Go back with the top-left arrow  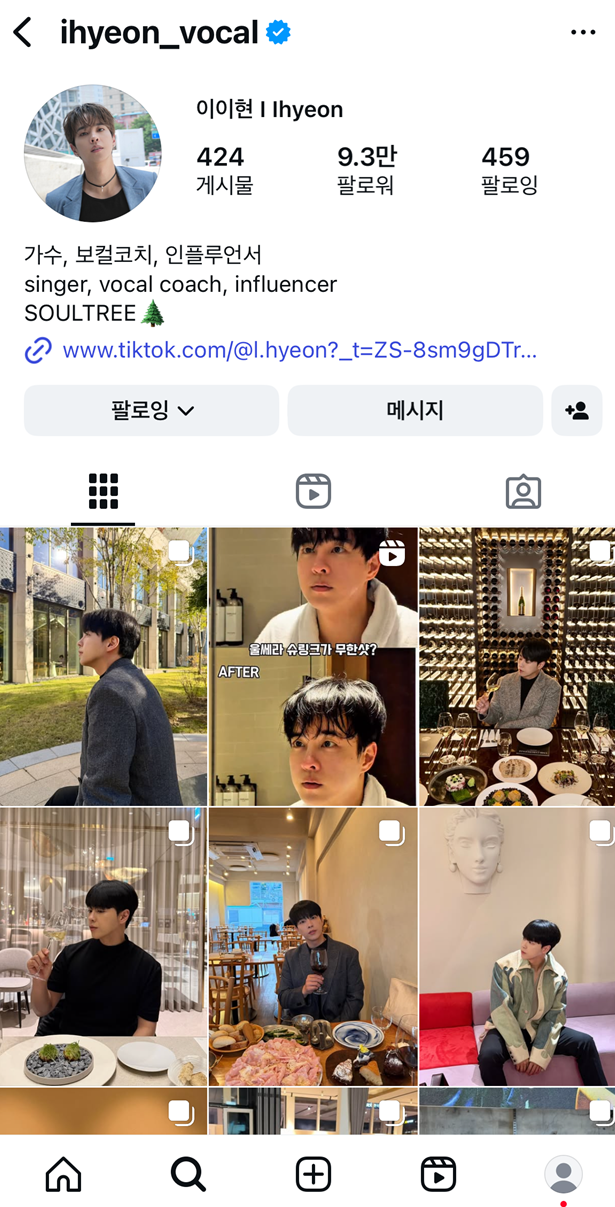point(22,33)
